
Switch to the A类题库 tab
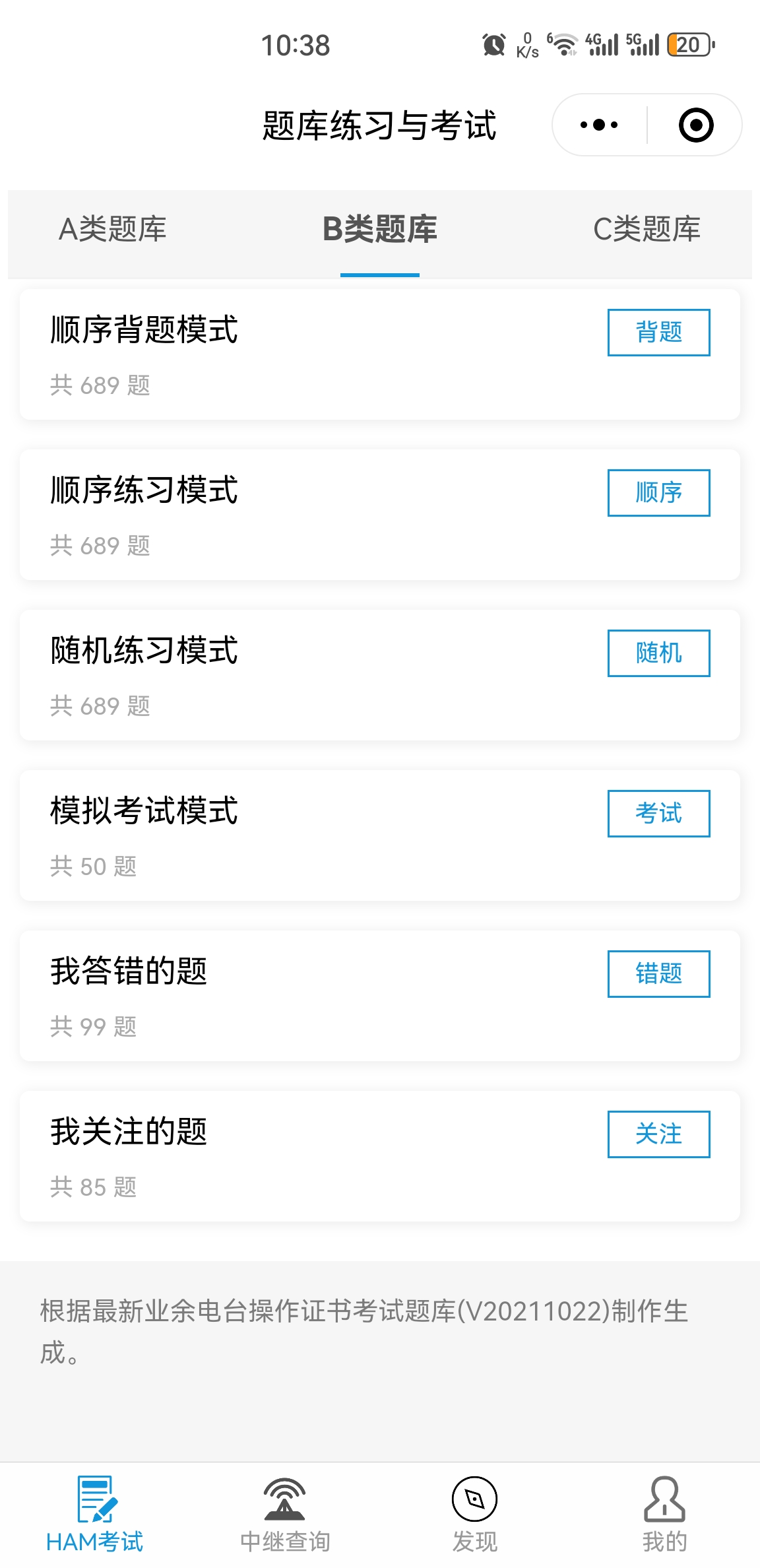click(x=113, y=230)
